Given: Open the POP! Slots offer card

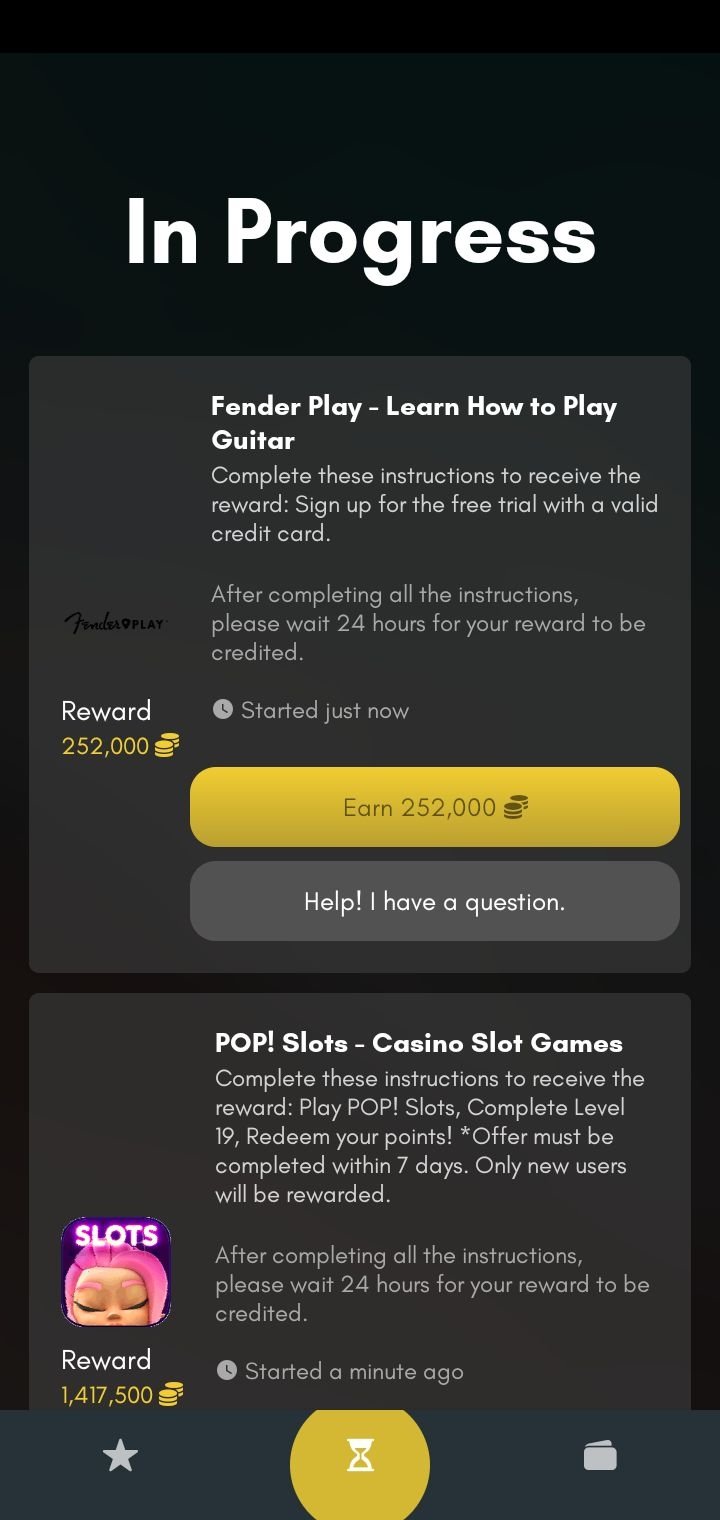Looking at the screenshot, I should coord(360,1201).
